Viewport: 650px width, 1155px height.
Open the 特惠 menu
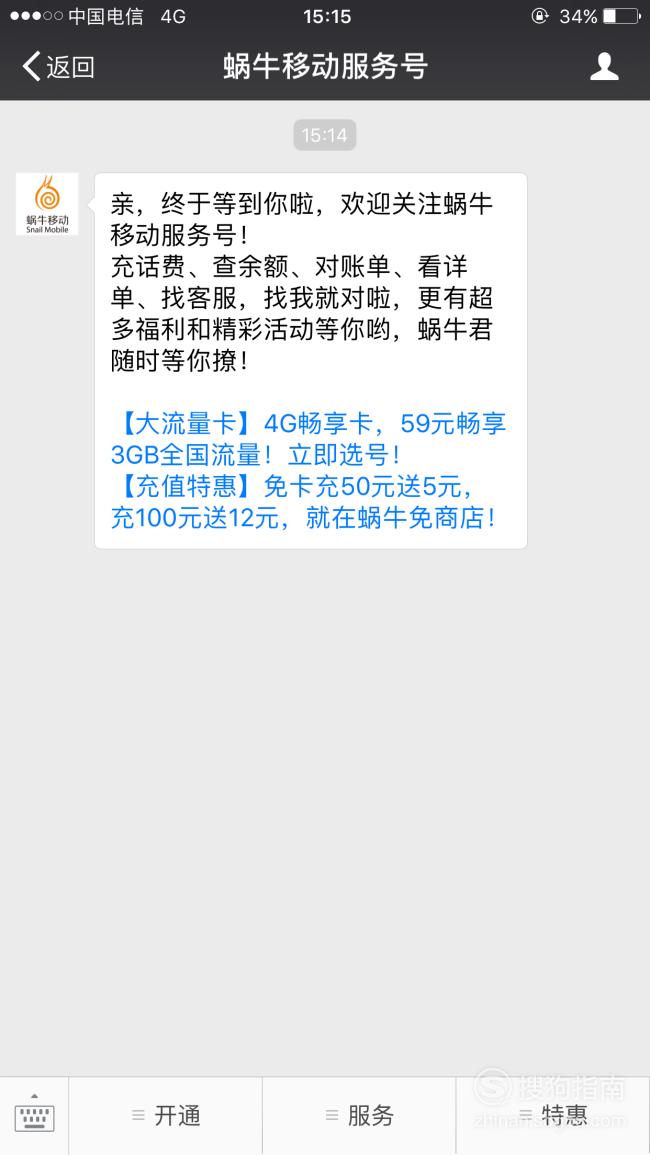pyautogui.click(x=553, y=1115)
